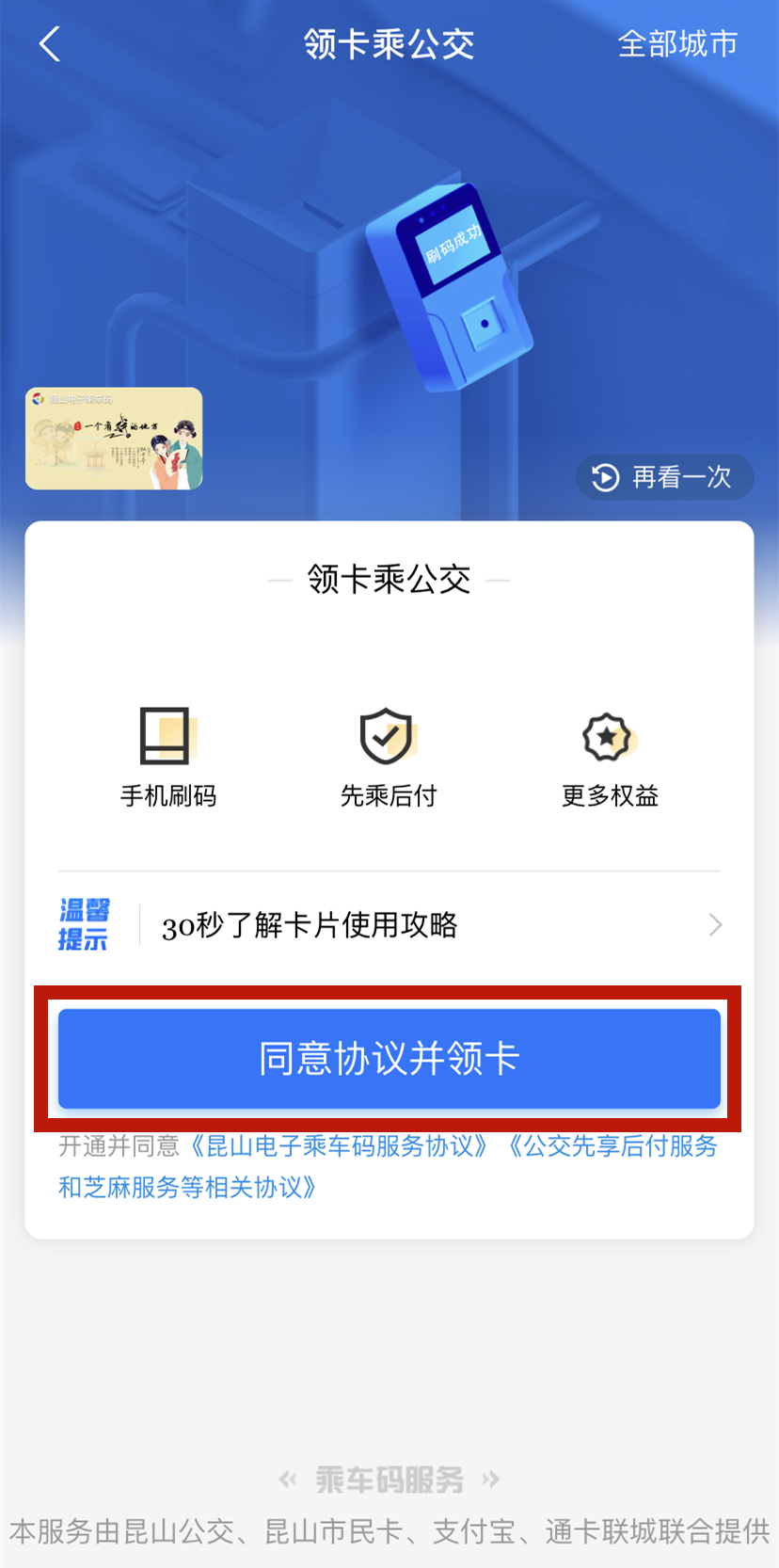Replay the intro with 再看一次

pyautogui.click(x=664, y=478)
